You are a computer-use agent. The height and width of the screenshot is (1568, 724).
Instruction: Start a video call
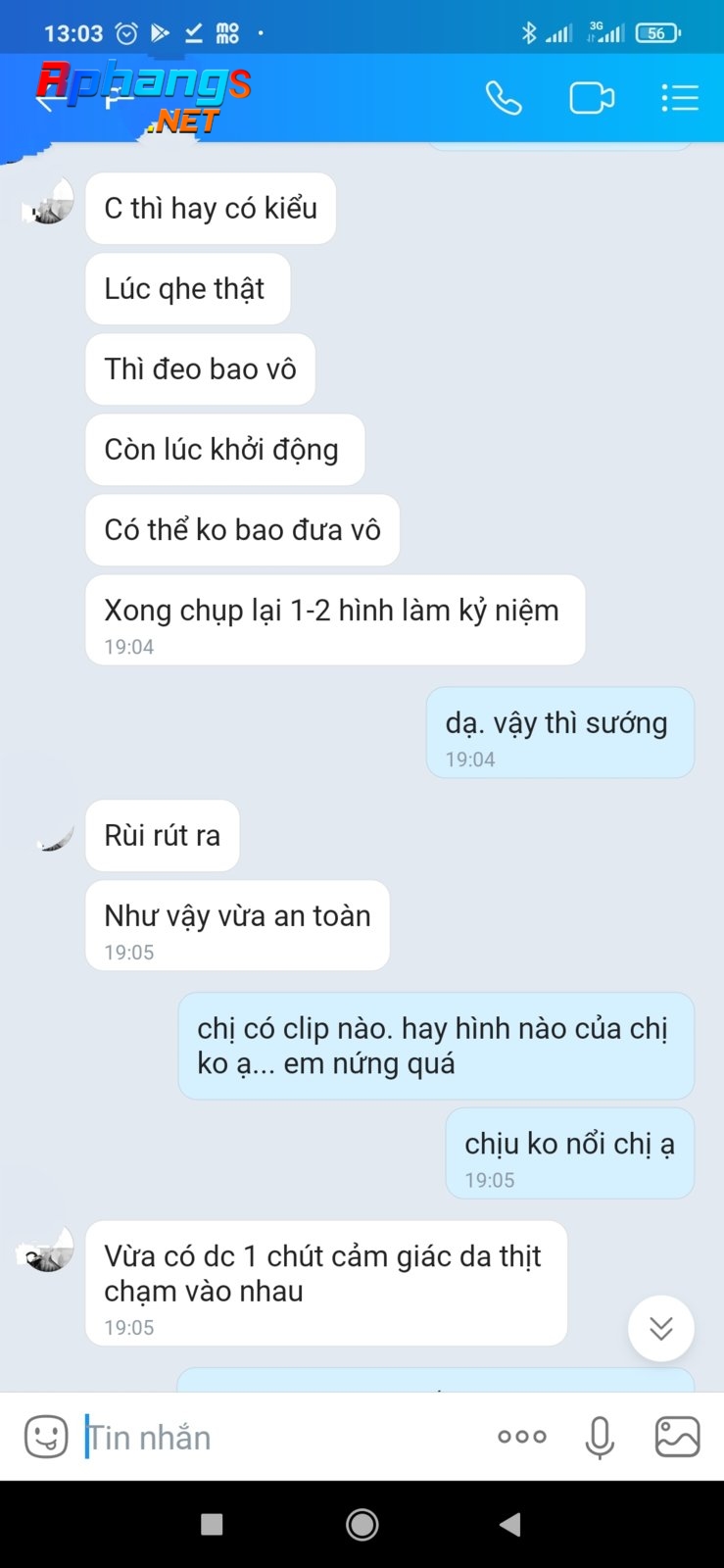[x=592, y=98]
